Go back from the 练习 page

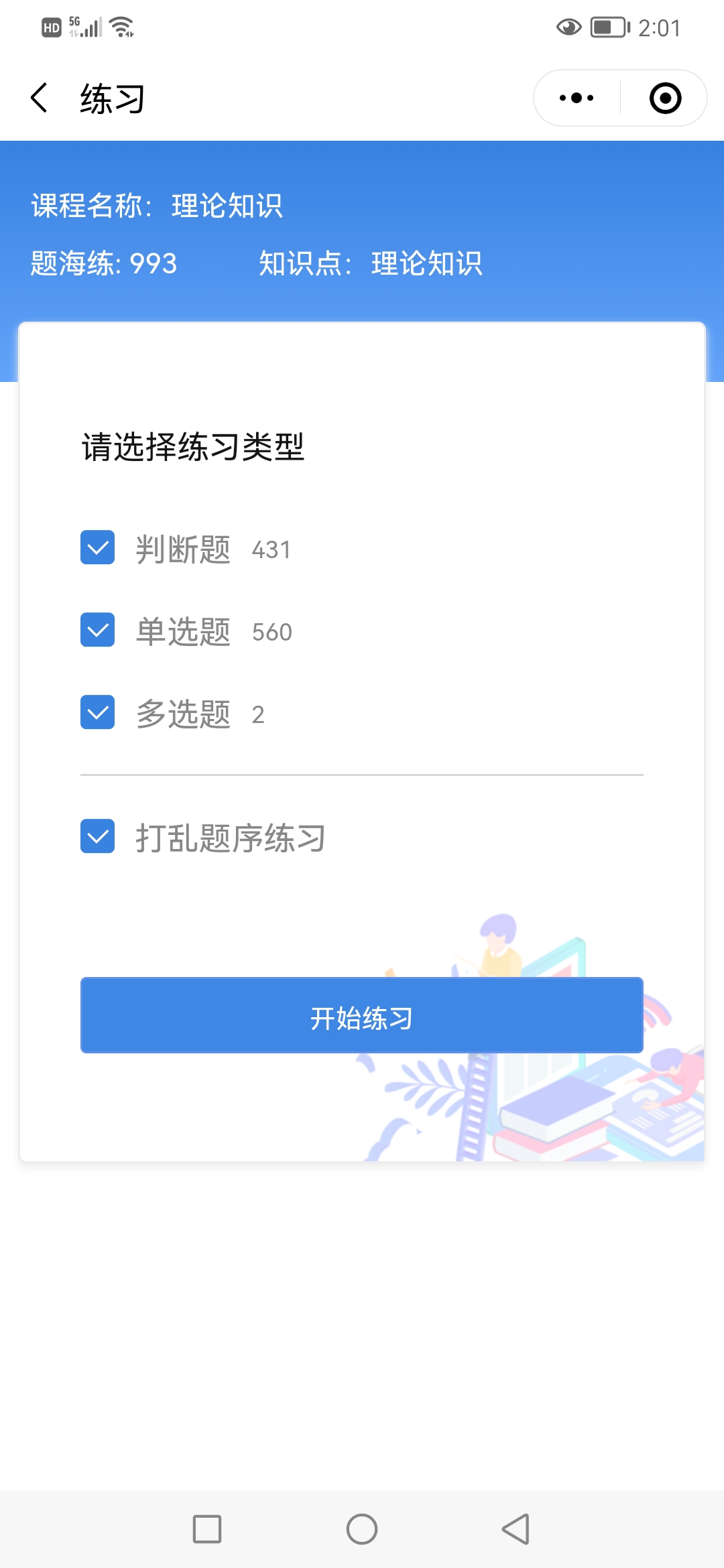pyautogui.click(x=40, y=98)
